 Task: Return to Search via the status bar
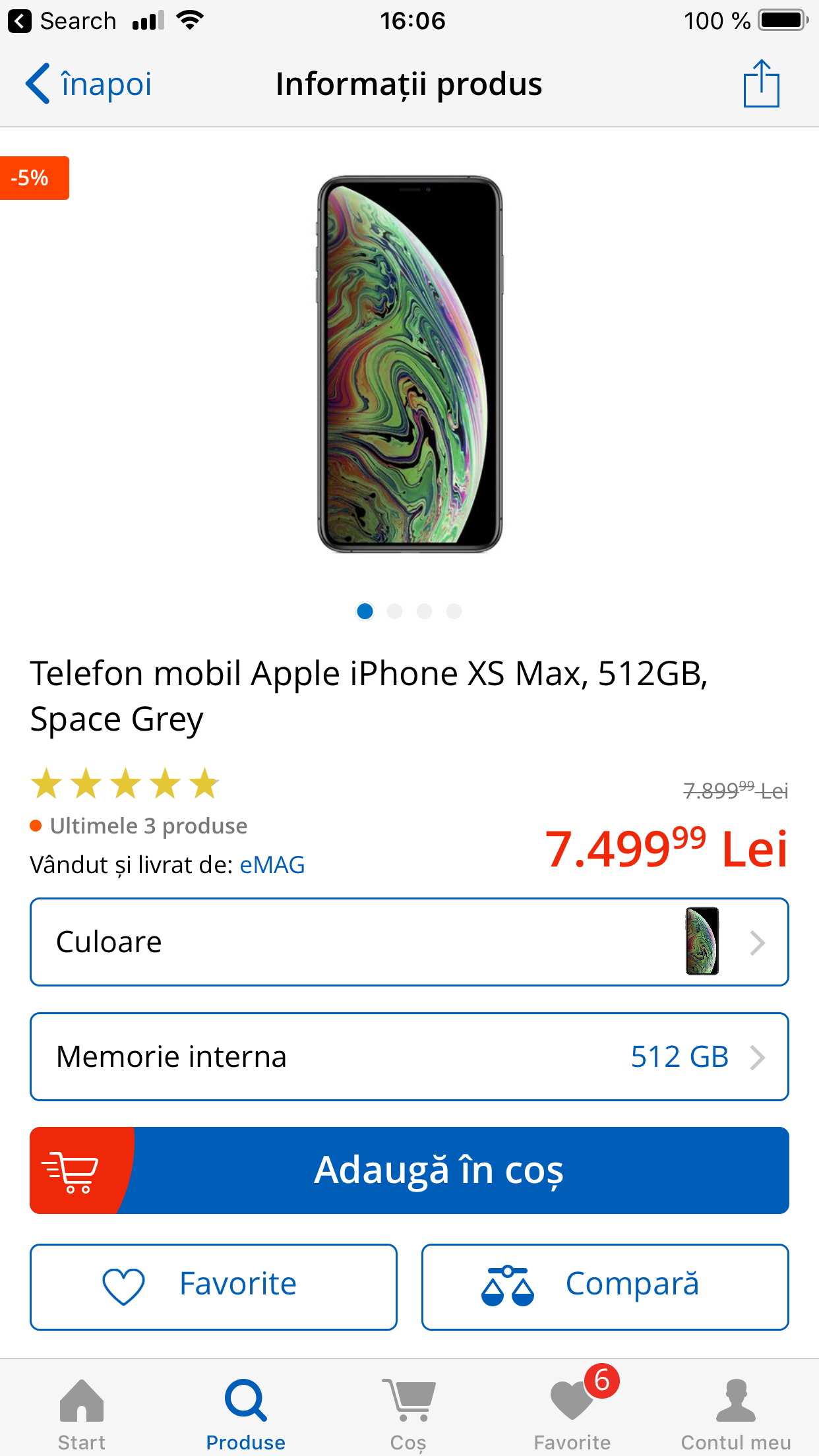63,21
